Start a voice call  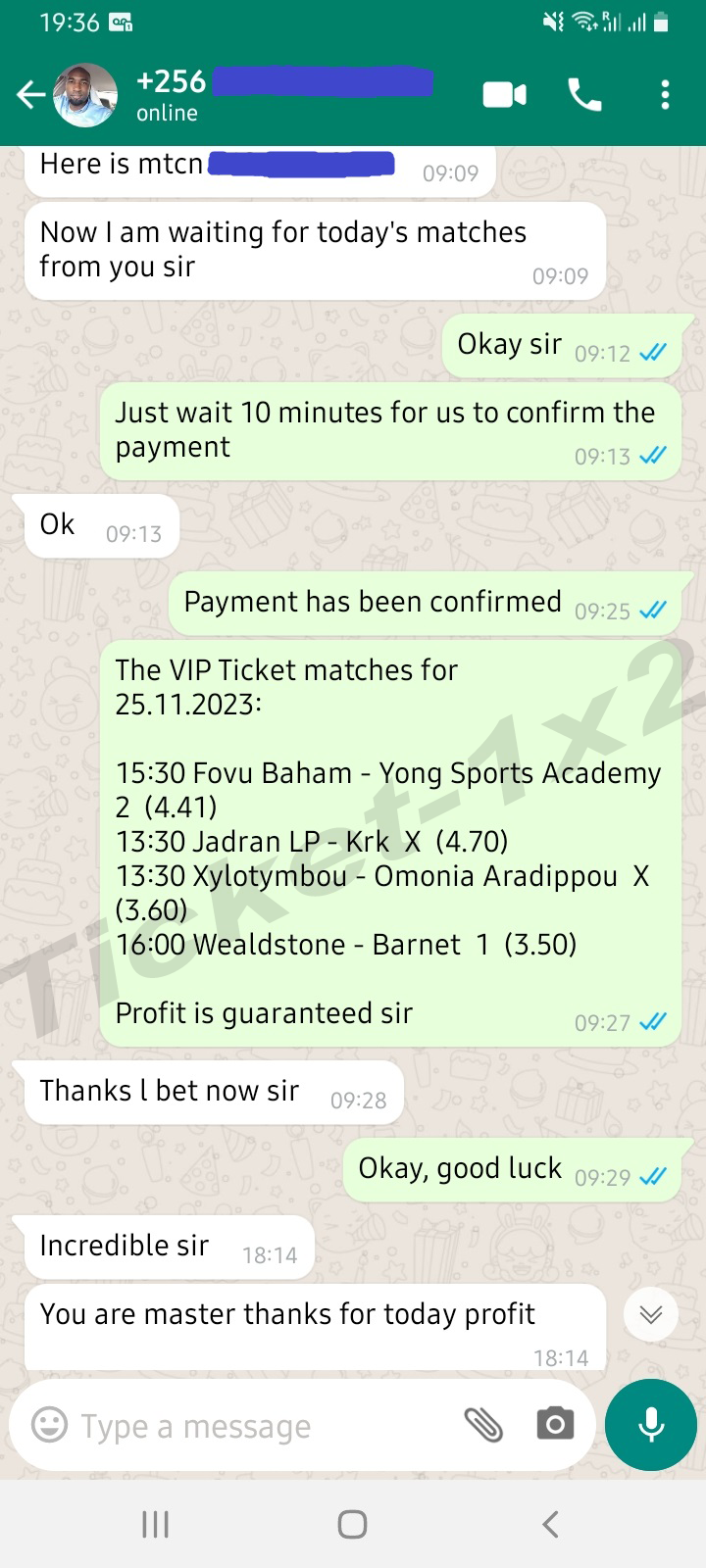click(585, 95)
